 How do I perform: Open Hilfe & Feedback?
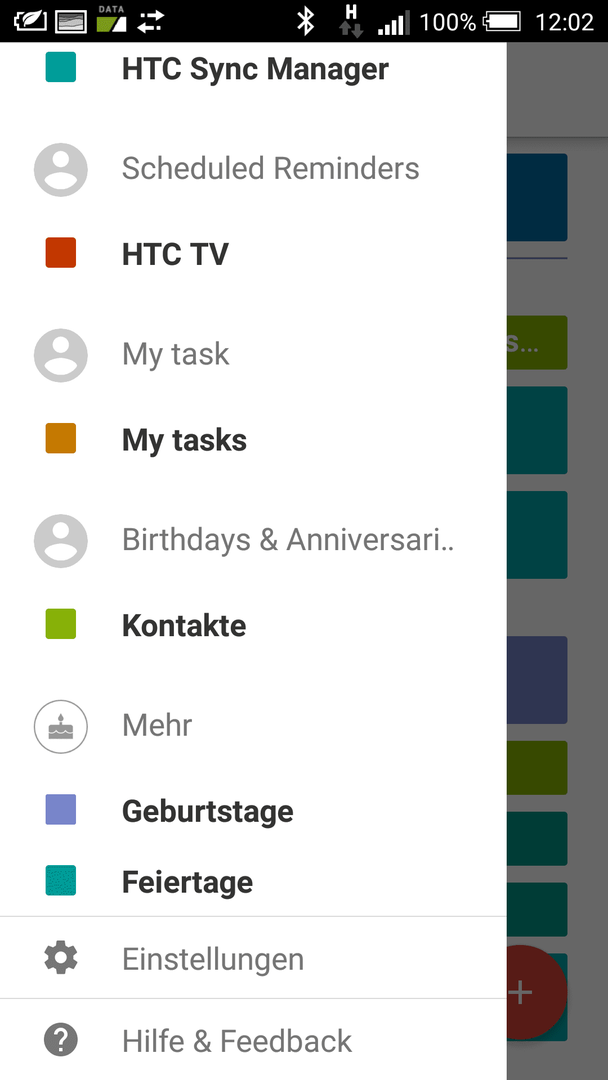(253, 1040)
